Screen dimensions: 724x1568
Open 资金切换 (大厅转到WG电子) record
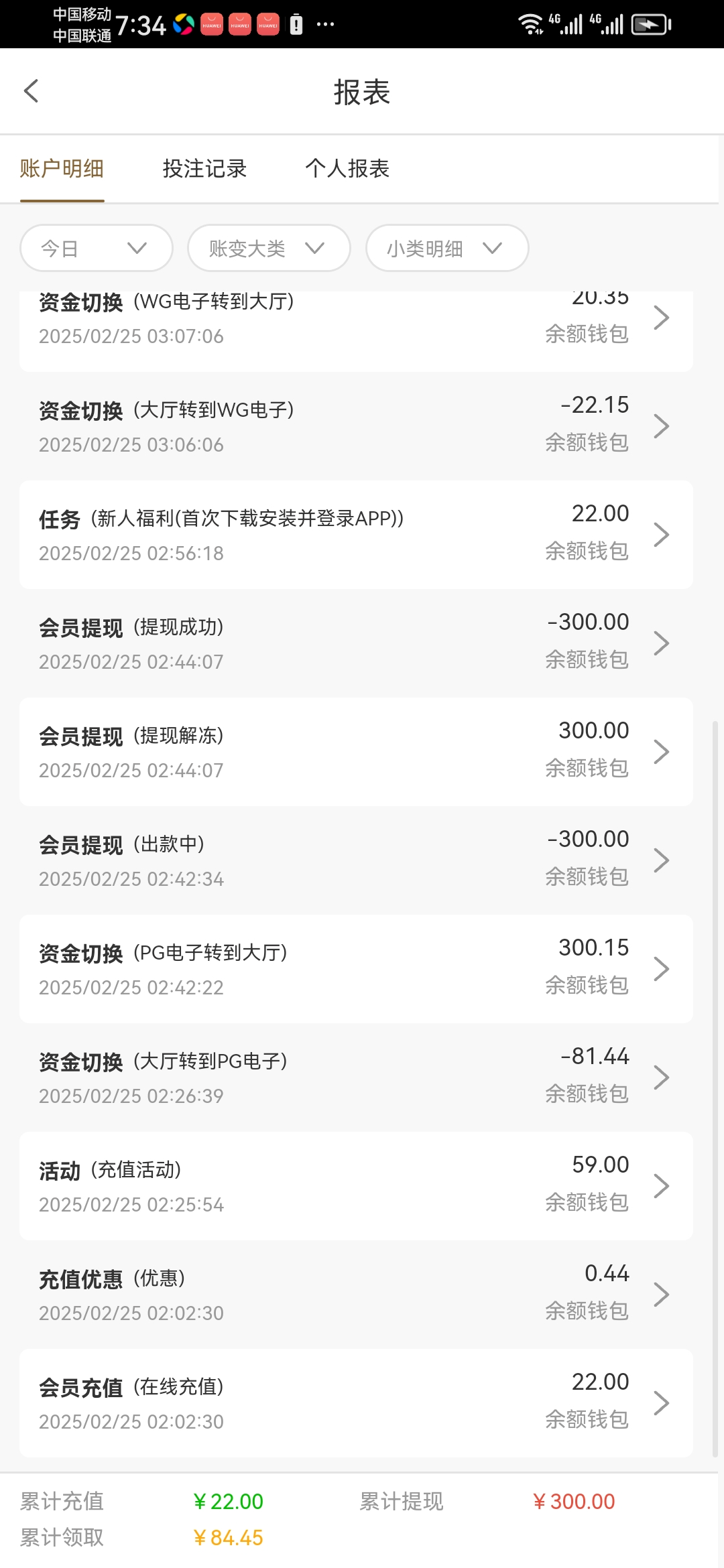click(355, 426)
